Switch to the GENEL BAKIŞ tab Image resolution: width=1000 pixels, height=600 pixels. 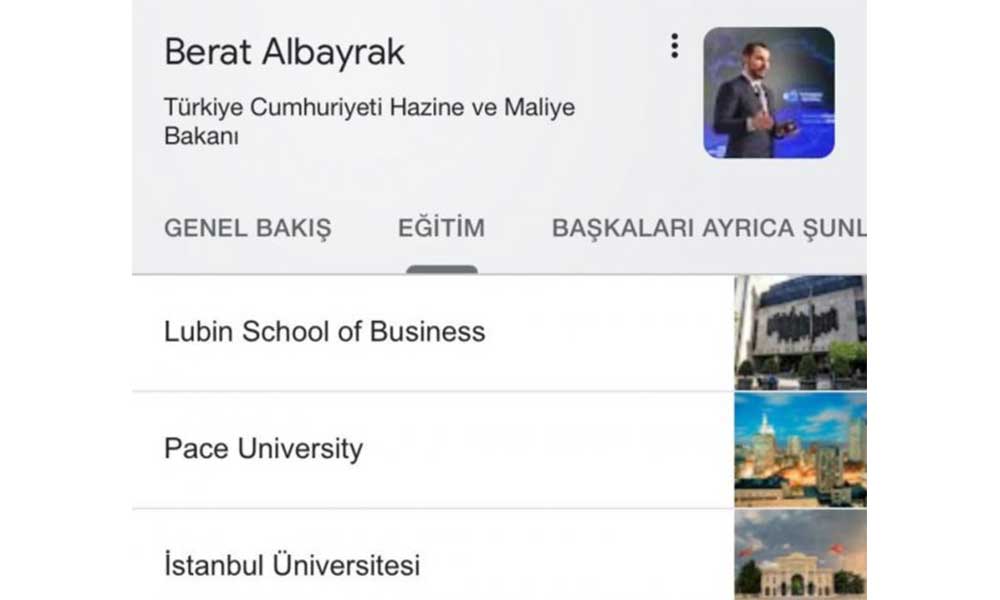point(247,228)
